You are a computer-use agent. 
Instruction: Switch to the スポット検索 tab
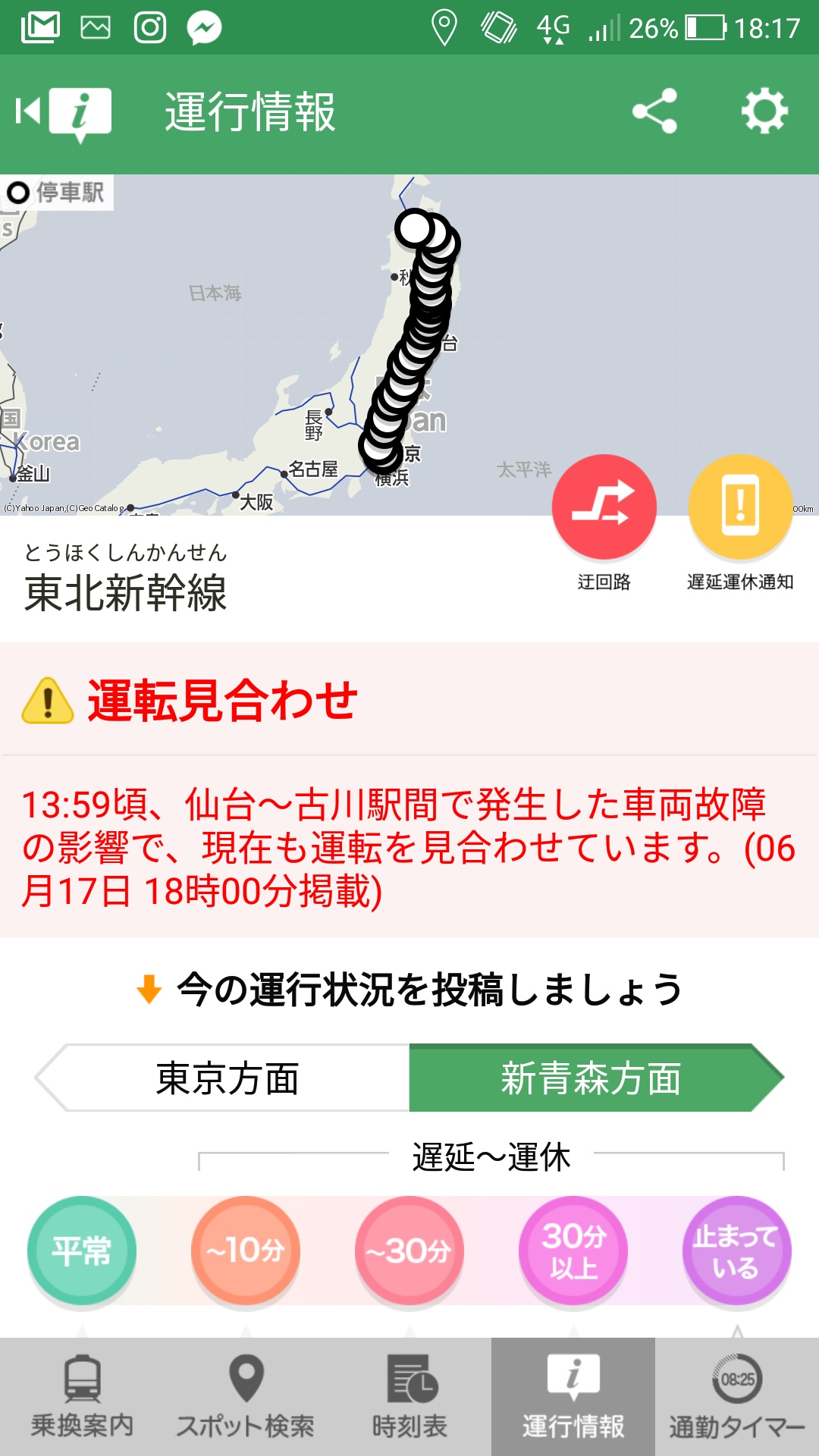click(246, 1397)
